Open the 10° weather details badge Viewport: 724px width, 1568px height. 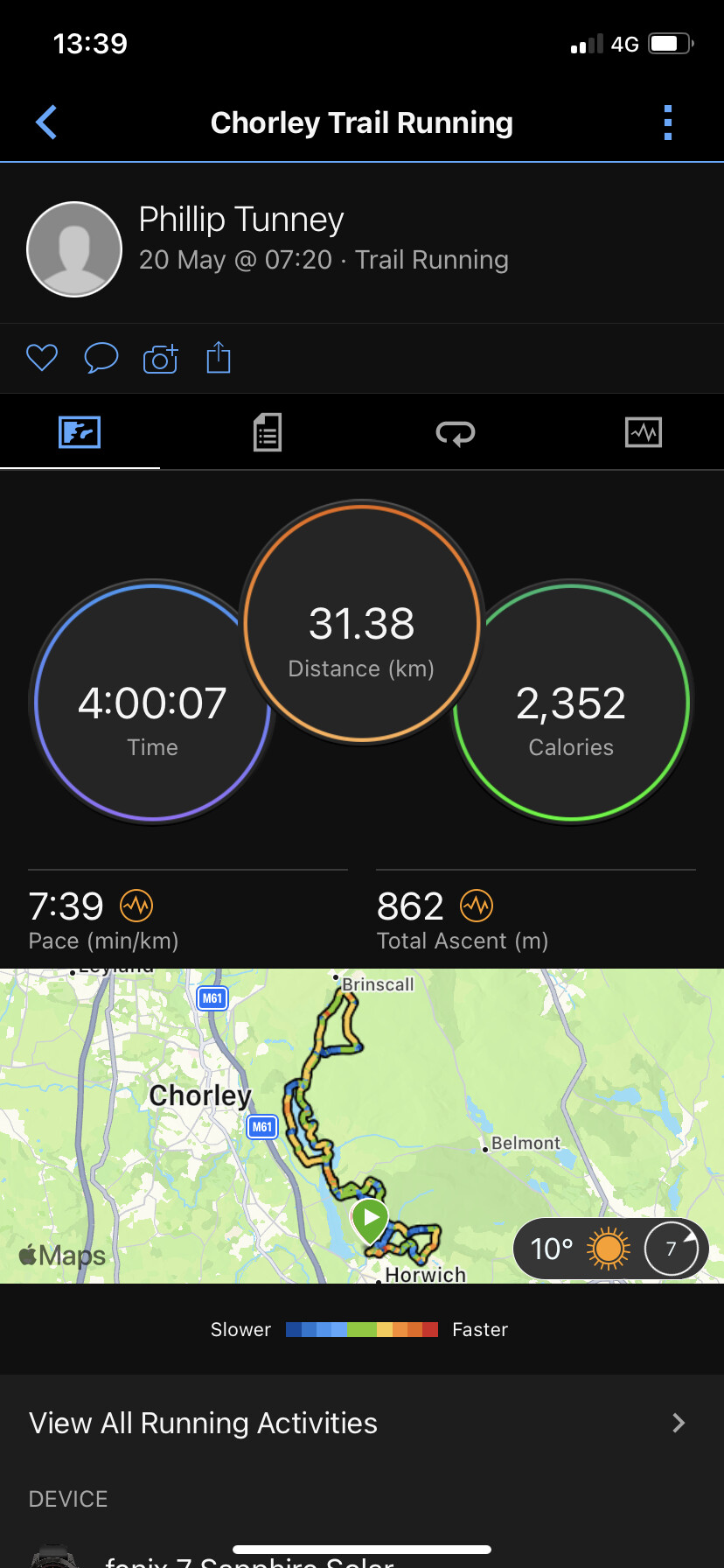point(610,1249)
